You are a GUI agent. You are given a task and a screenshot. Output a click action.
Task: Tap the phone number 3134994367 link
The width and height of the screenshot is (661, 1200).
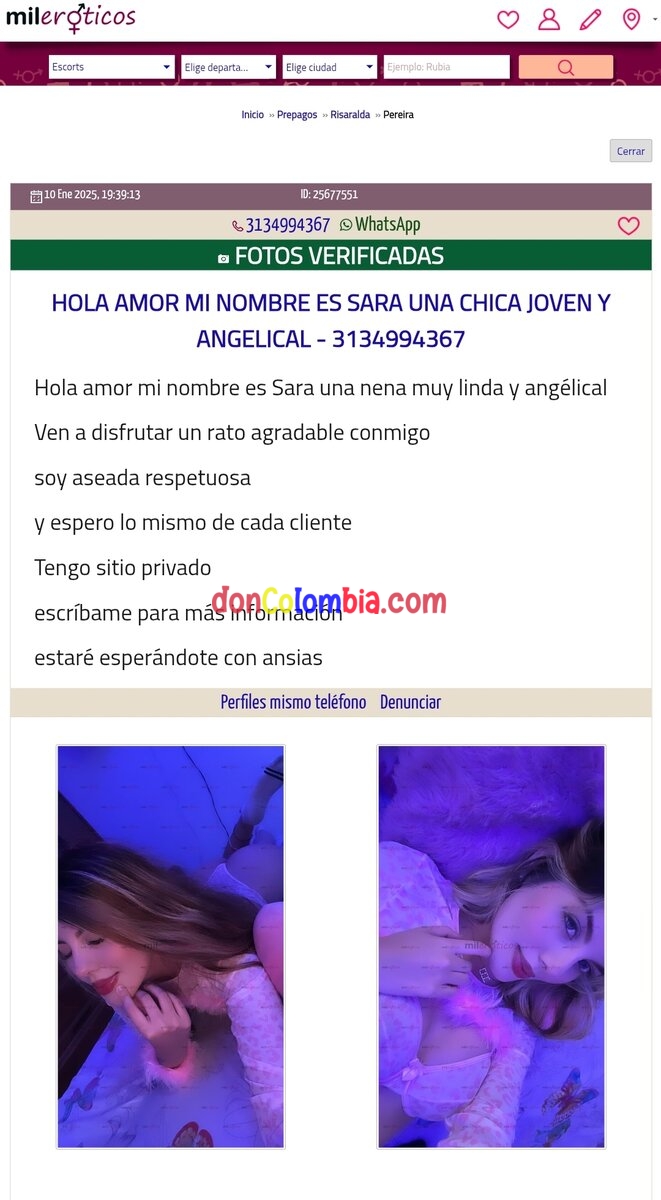tap(281, 225)
